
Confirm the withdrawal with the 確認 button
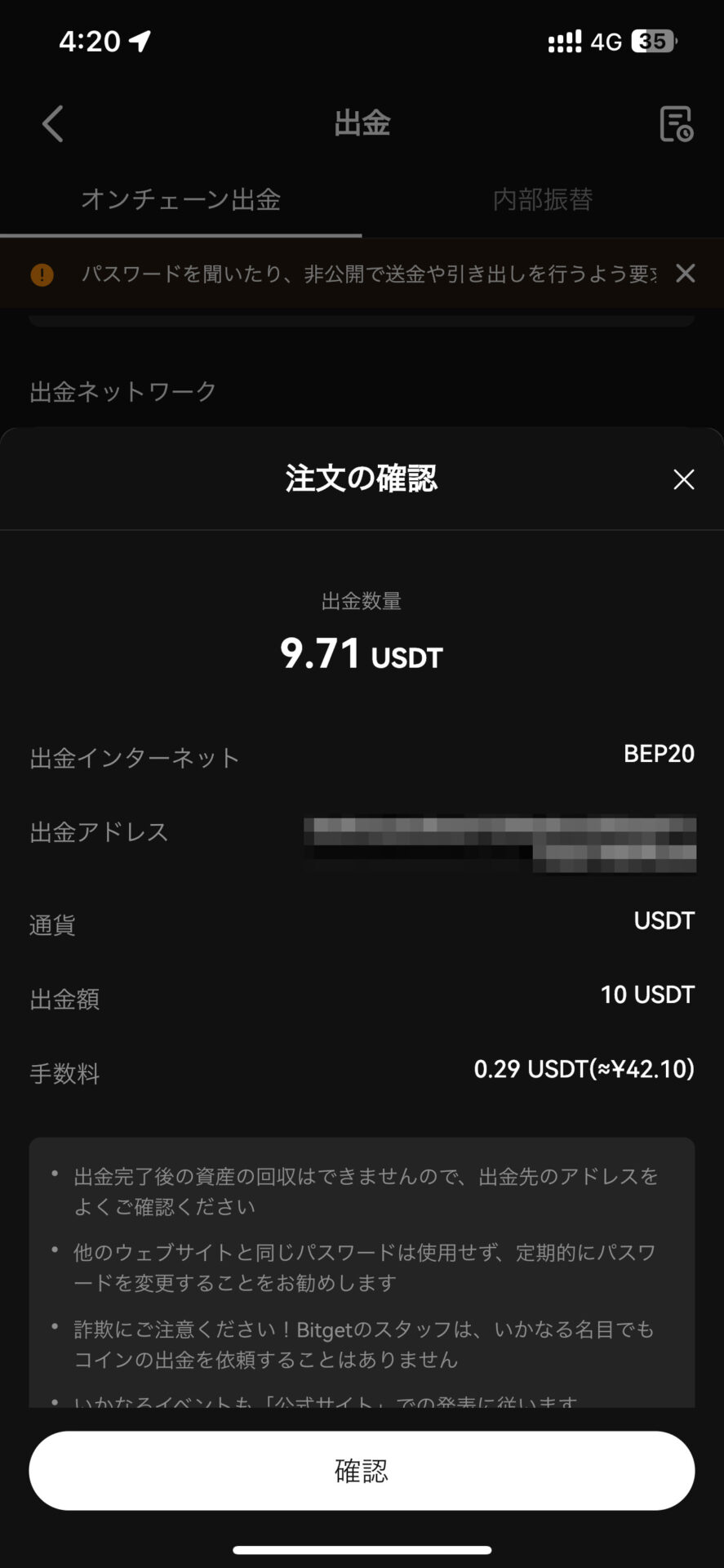click(x=362, y=1470)
